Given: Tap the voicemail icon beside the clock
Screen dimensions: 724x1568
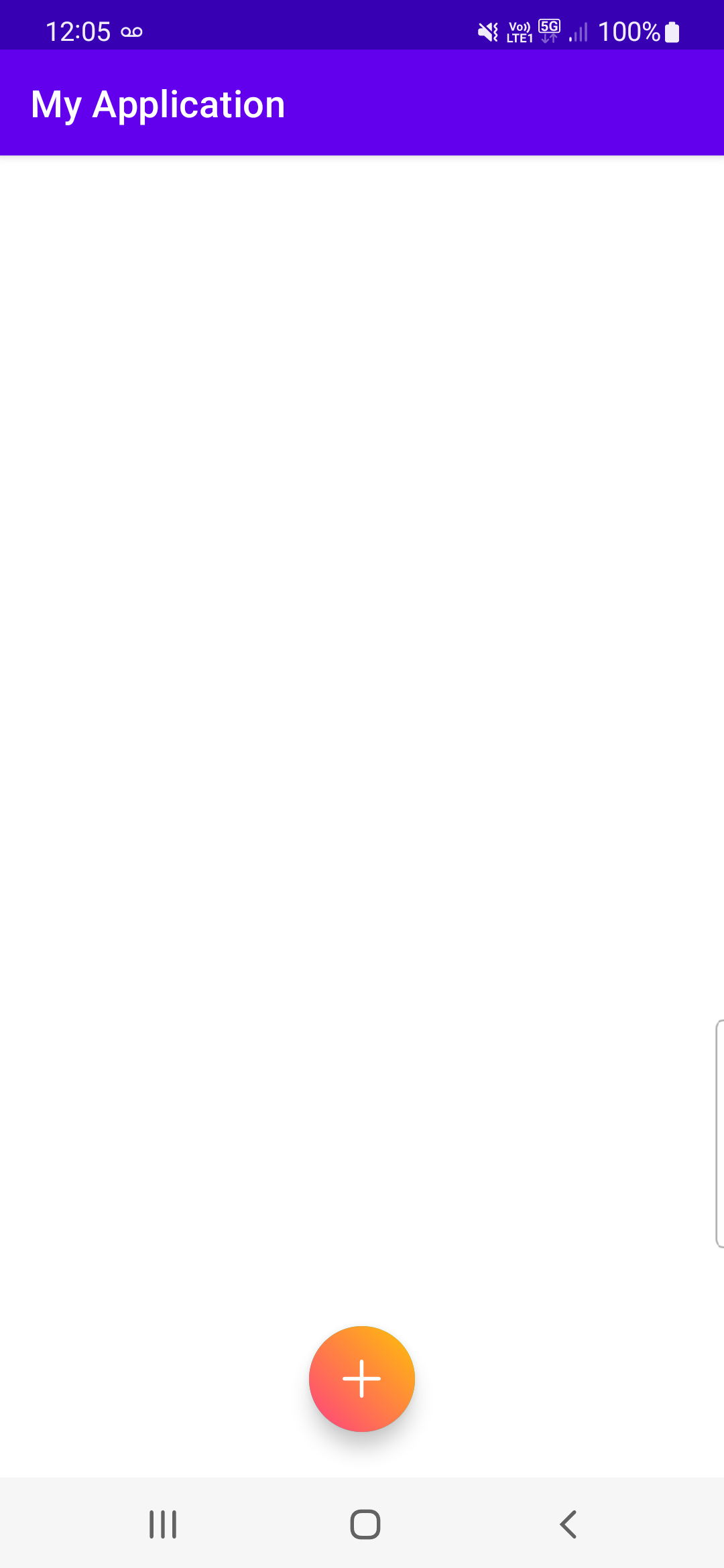Looking at the screenshot, I should pyautogui.click(x=130, y=31).
